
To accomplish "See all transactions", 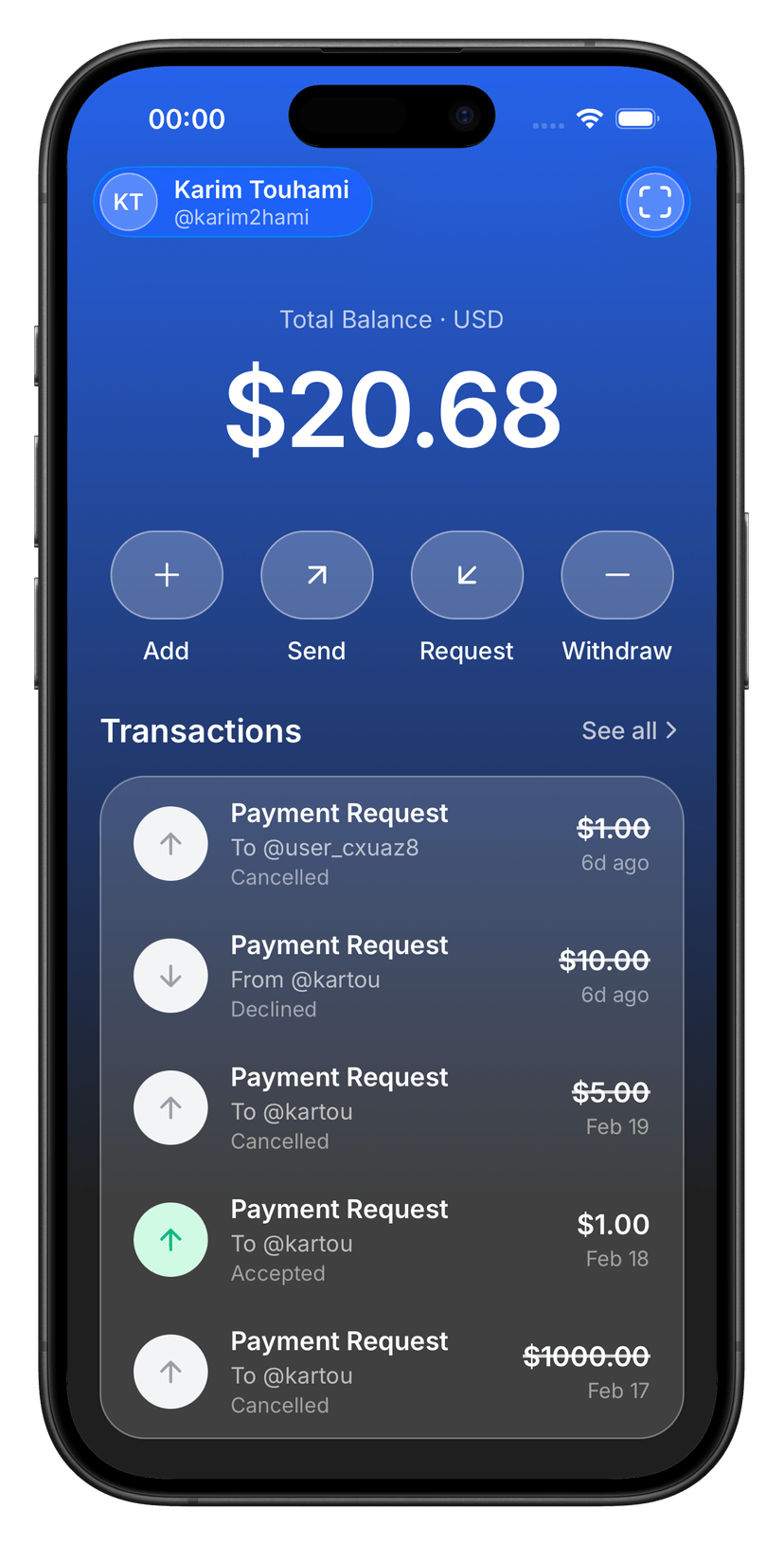I will pyautogui.click(x=629, y=730).
